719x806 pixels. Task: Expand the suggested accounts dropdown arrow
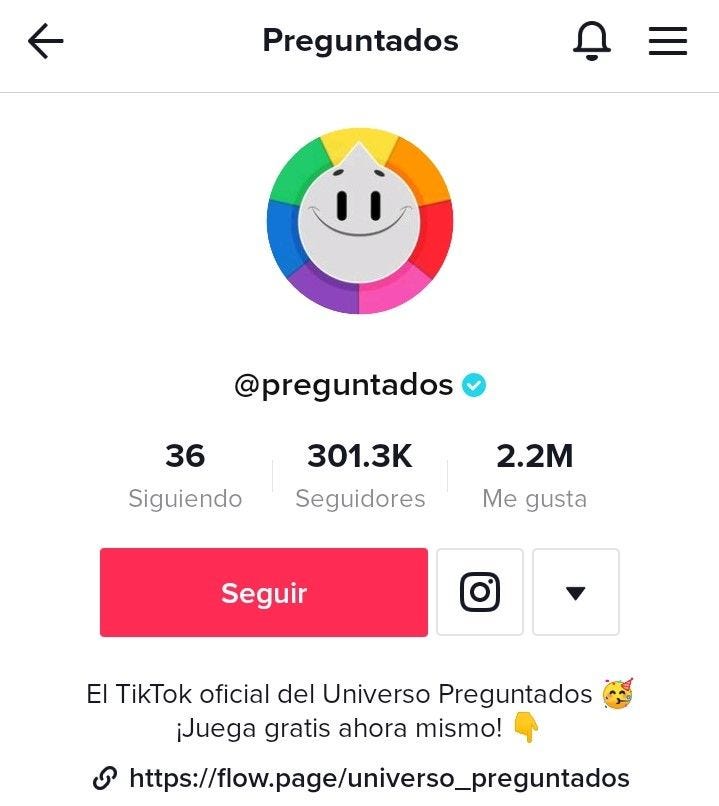click(x=575, y=592)
